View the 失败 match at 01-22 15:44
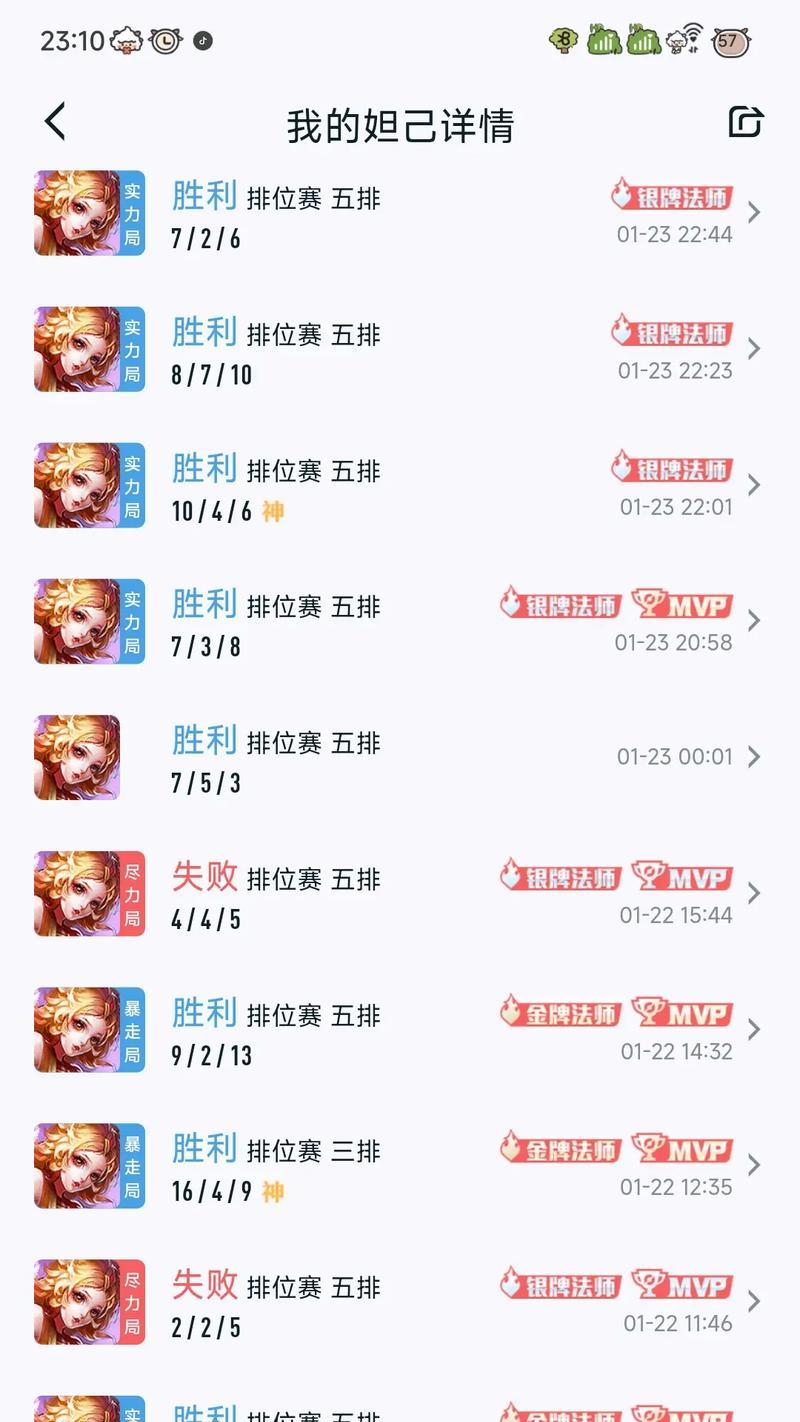 (x=400, y=893)
